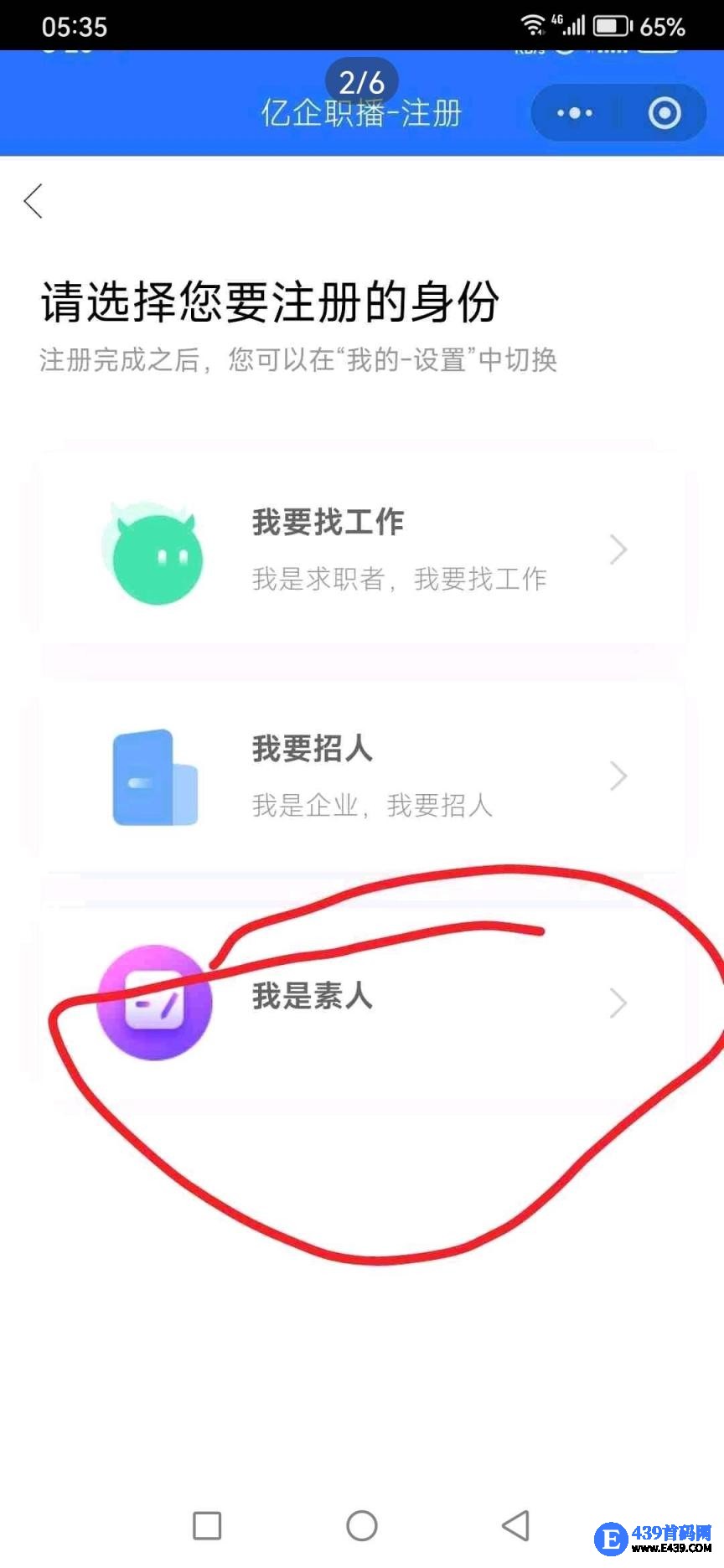Select the 我要找工作 job seeker identity

point(362,550)
